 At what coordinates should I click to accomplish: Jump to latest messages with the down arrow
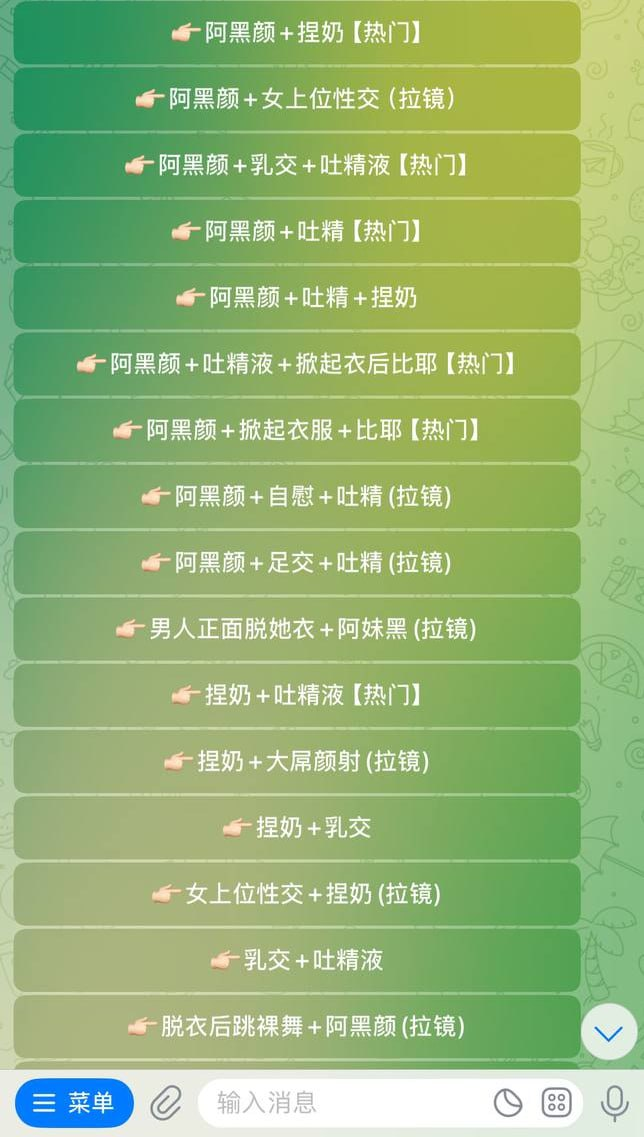click(609, 1033)
